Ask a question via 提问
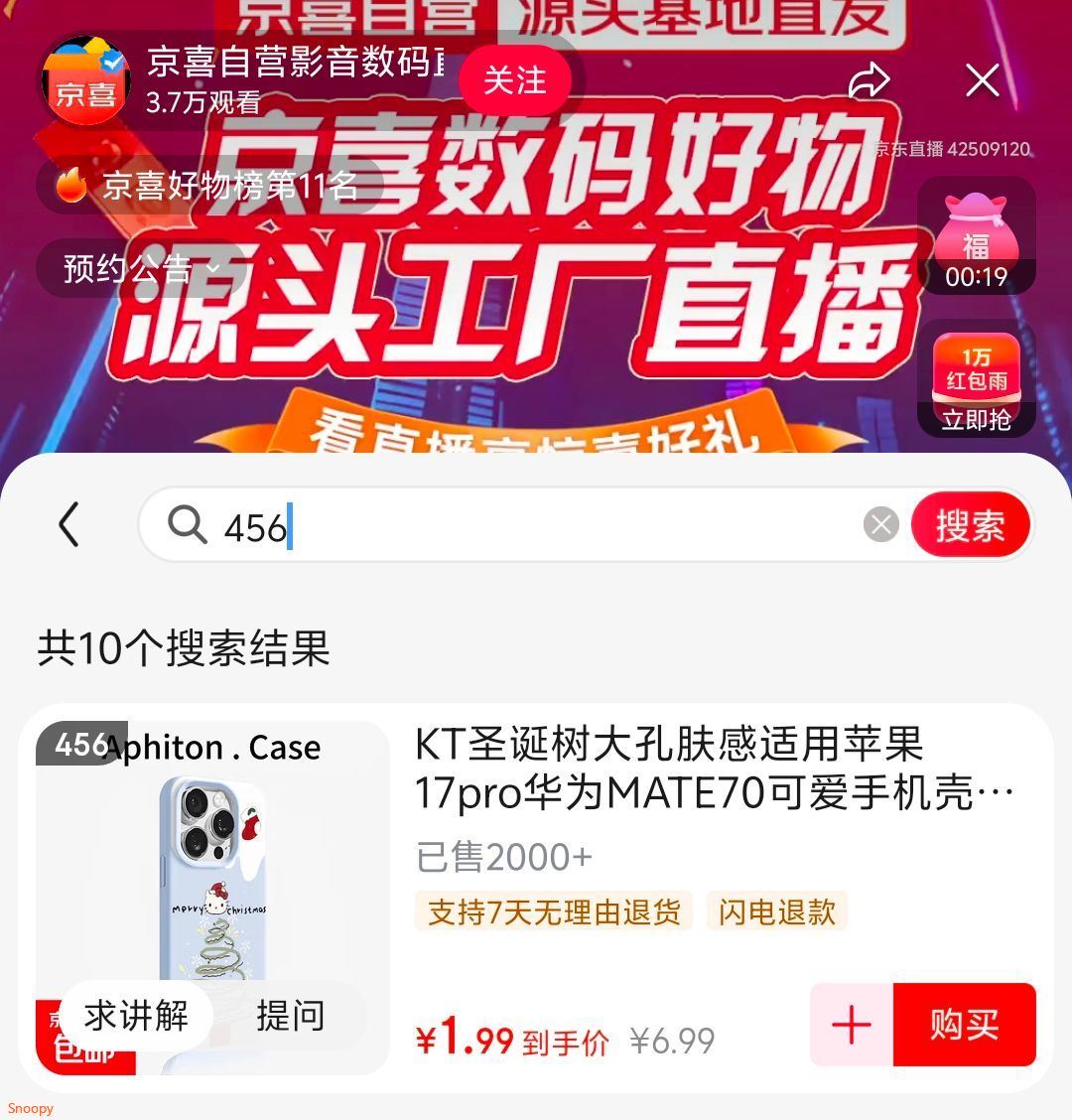The width and height of the screenshot is (1072, 1120). 290,1016
